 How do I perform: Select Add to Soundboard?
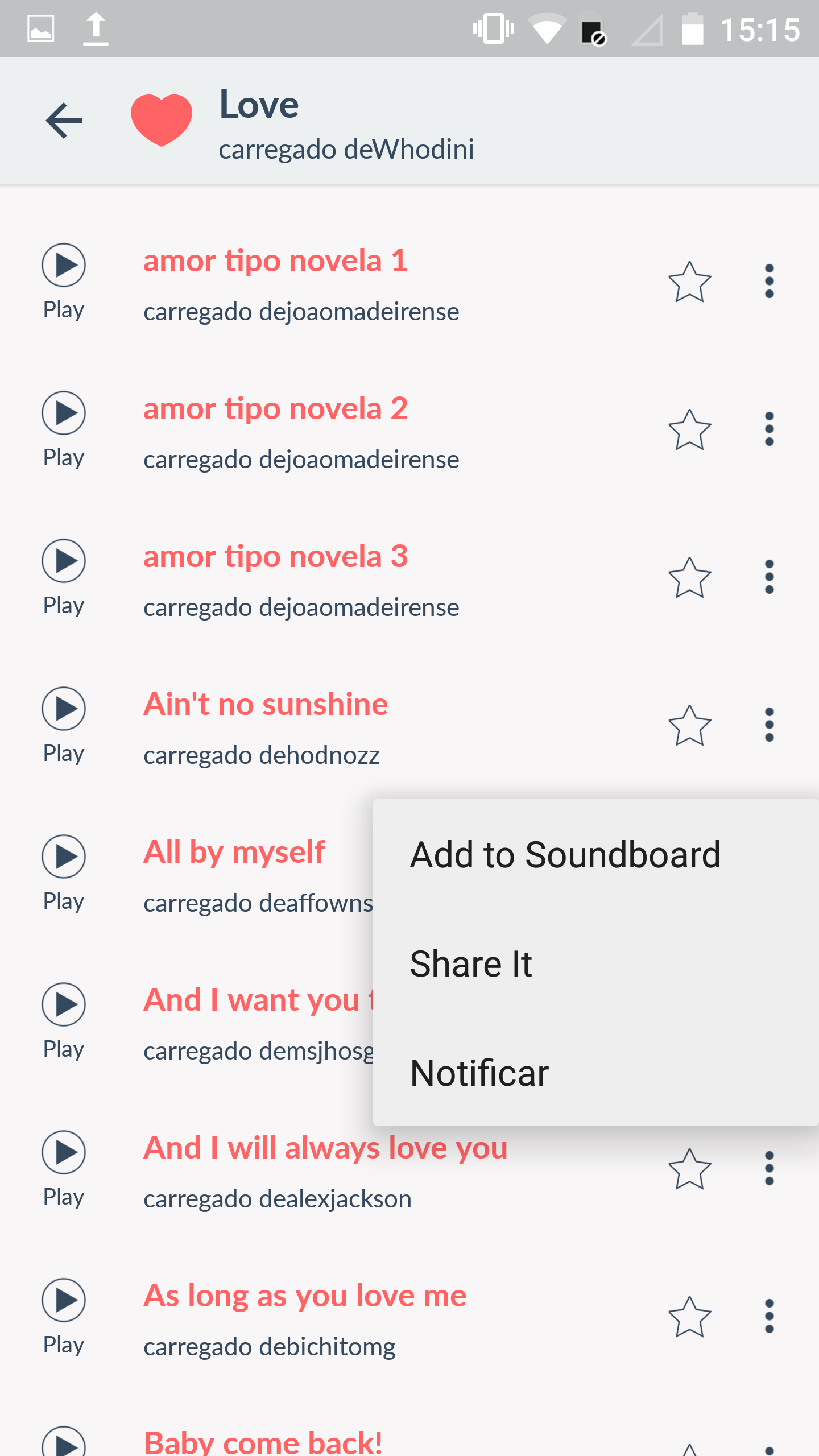click(595, 854)
